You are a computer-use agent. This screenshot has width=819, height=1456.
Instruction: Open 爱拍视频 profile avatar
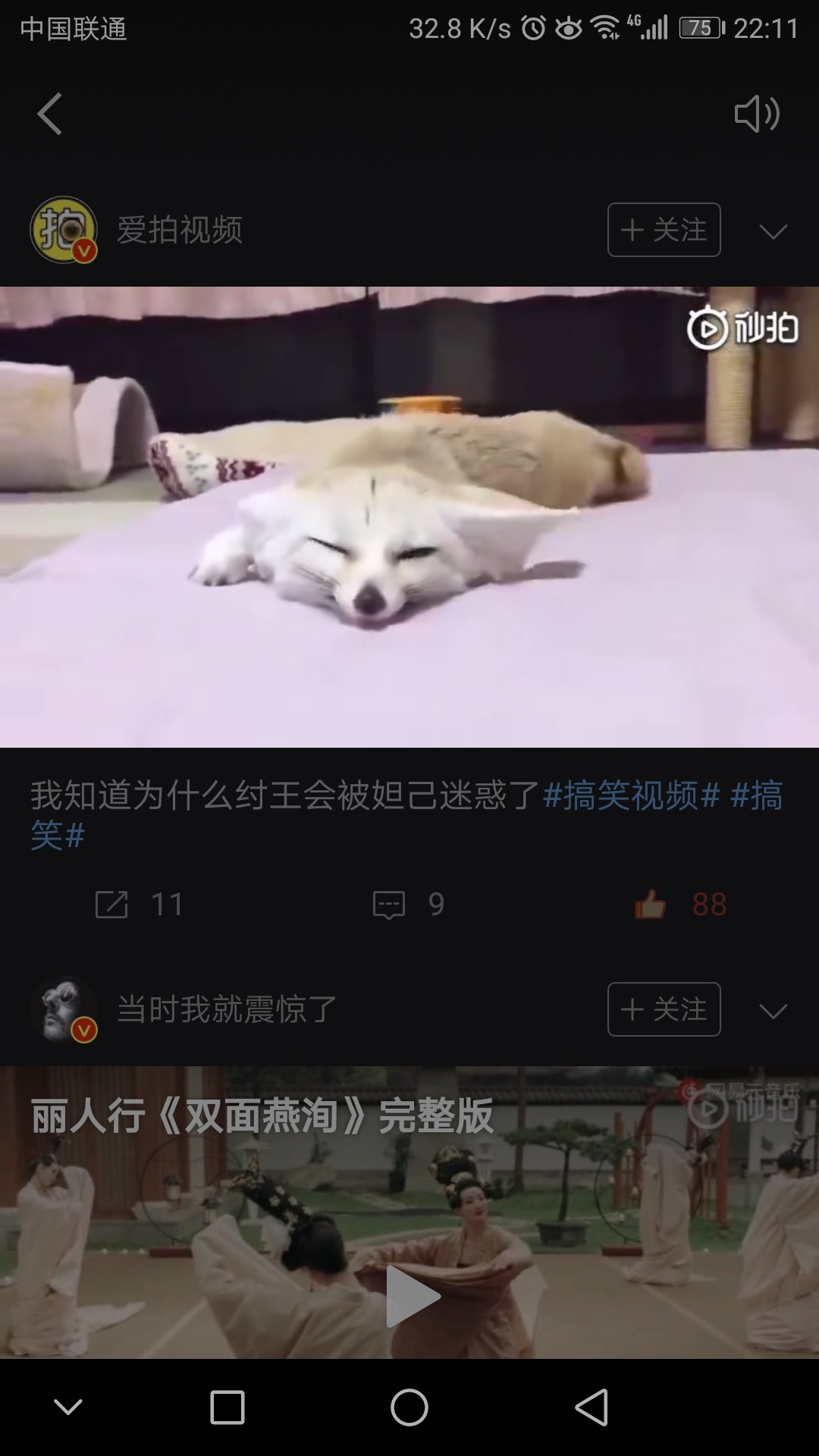(64, 230)
